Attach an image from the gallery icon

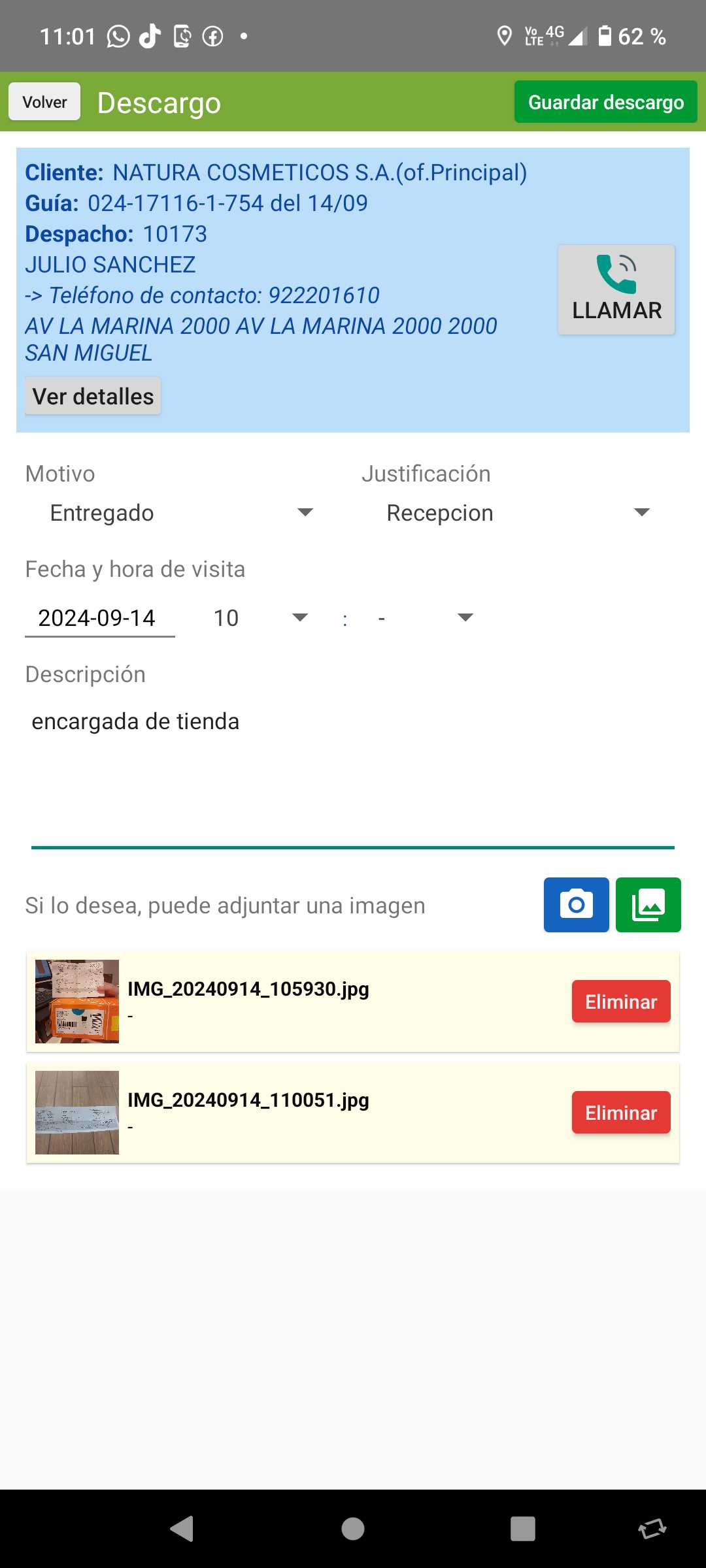coord(648,905)
